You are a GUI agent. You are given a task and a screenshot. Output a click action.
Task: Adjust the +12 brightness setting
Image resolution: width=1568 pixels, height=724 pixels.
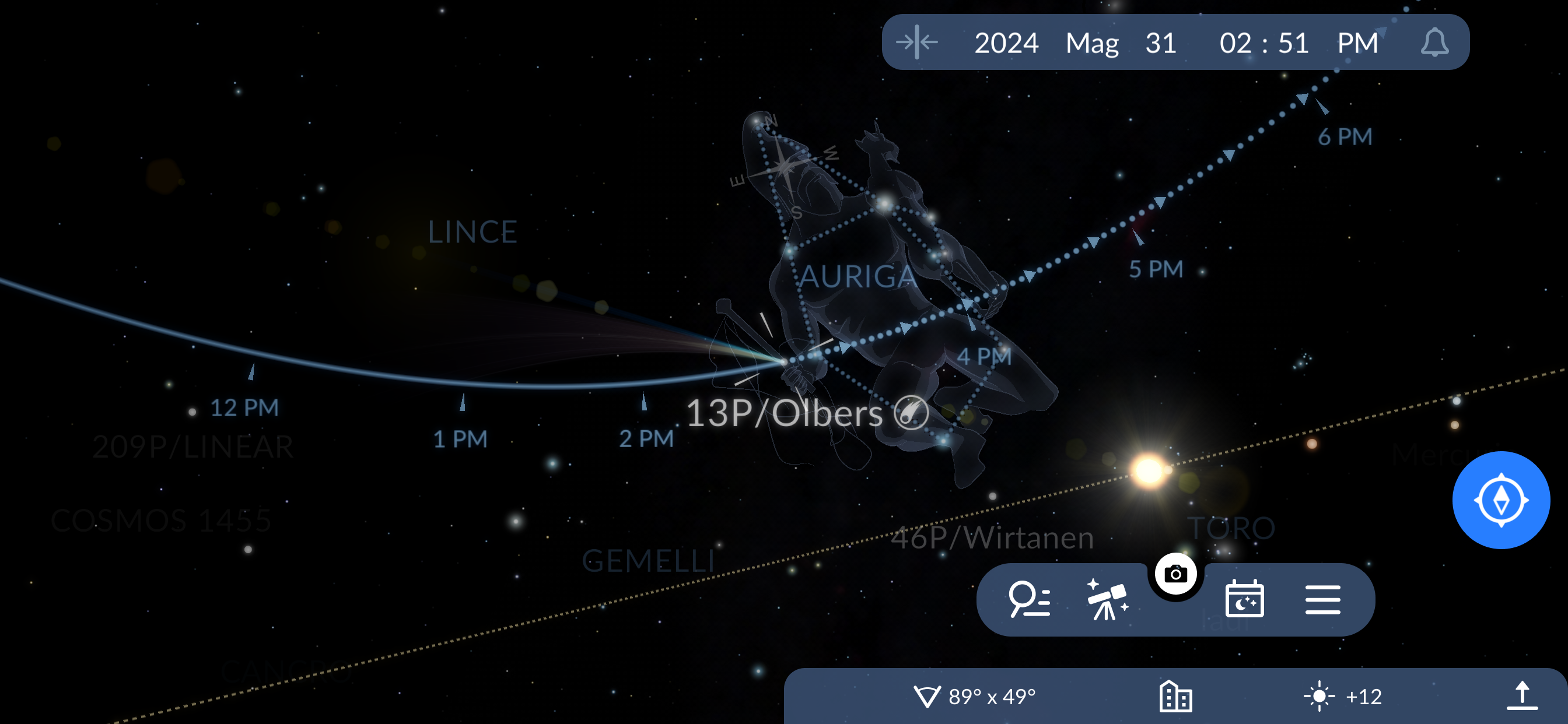point(1343,696)
